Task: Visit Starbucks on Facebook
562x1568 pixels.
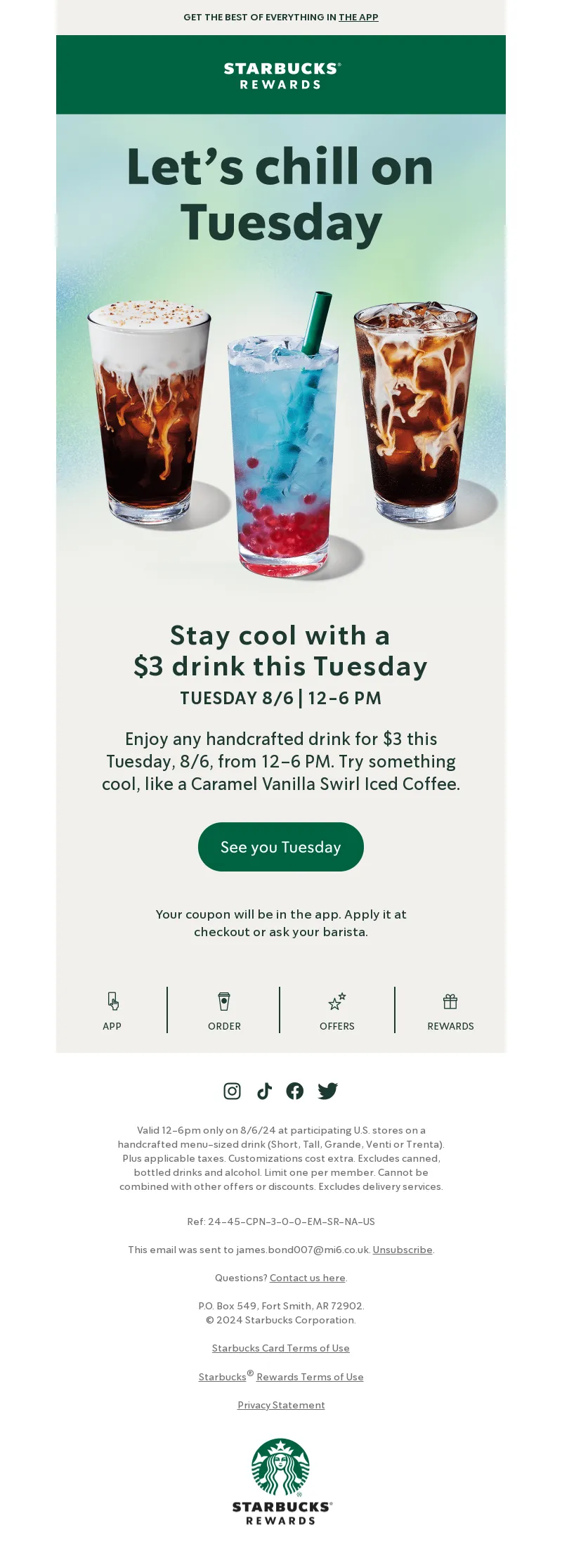Action: [x=295, y=1091]
